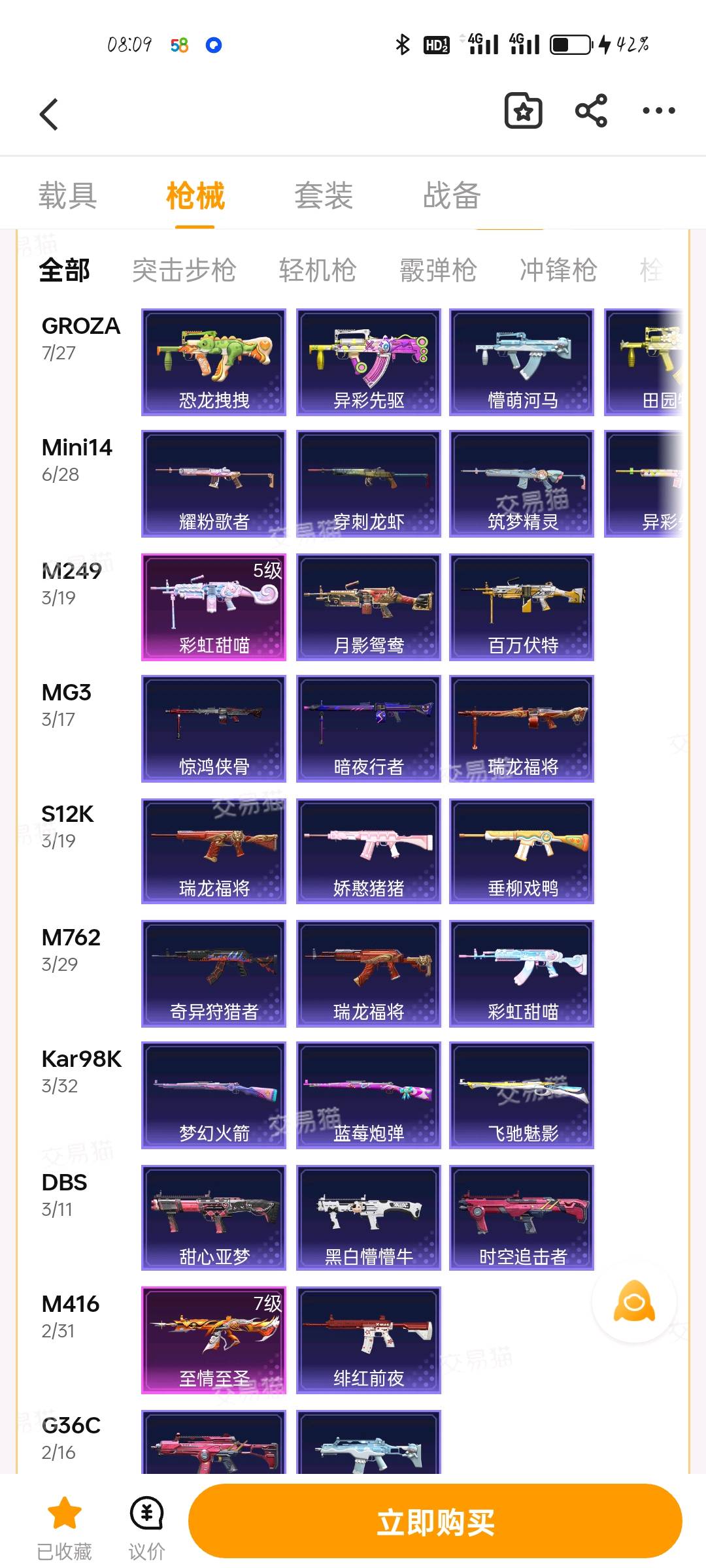
Task: Open the 至情至圣 M416 skin
Action: [x=214, y=1340]
